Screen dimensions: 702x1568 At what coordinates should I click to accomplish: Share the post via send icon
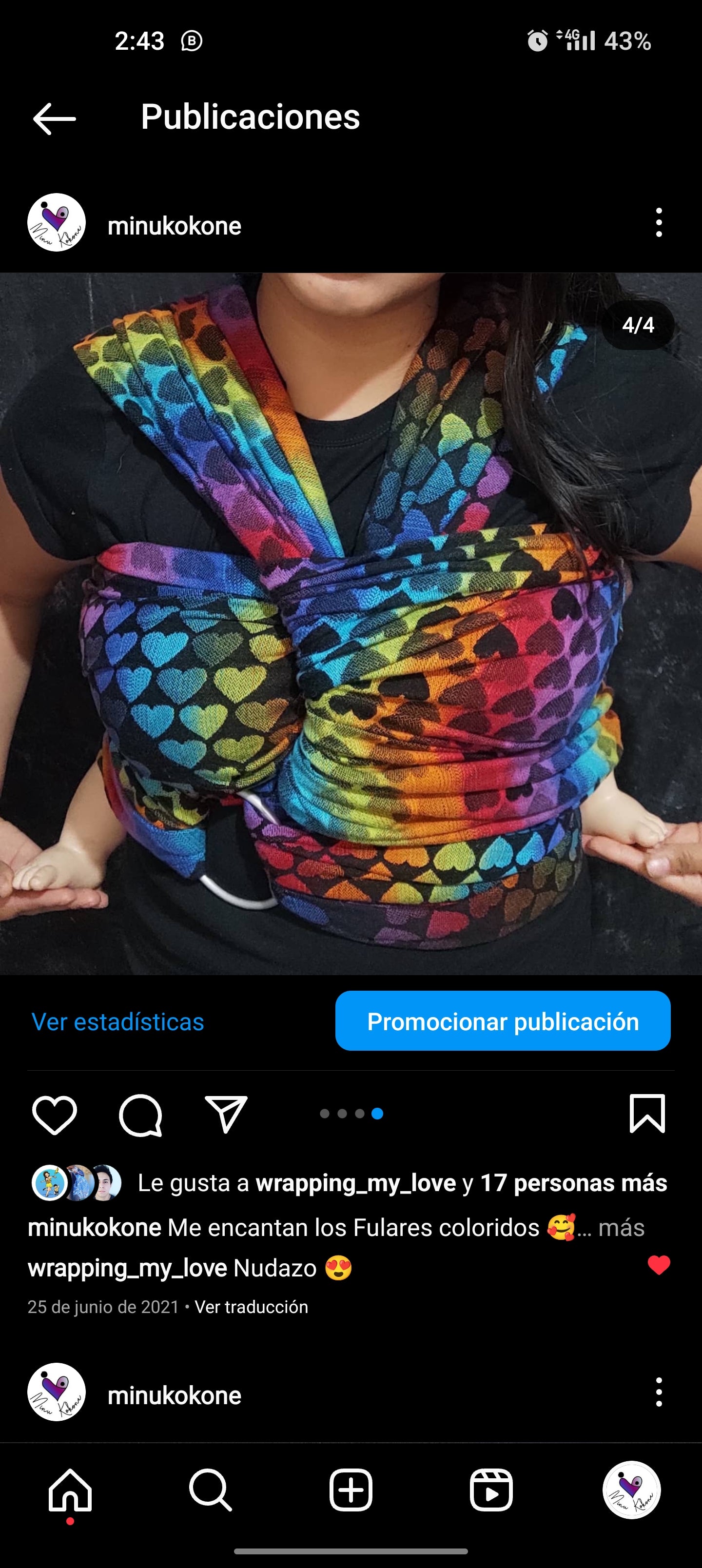coord(226,1115)
